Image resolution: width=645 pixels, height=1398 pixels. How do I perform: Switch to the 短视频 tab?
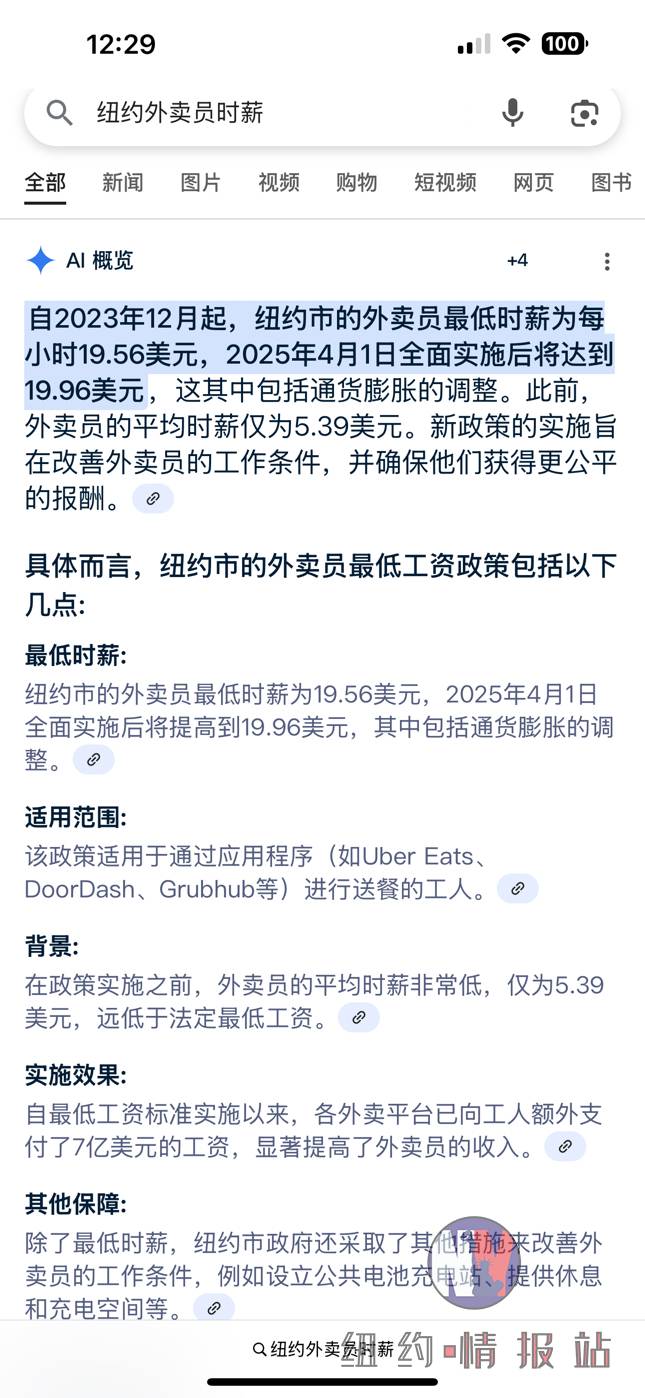point(445,182)
